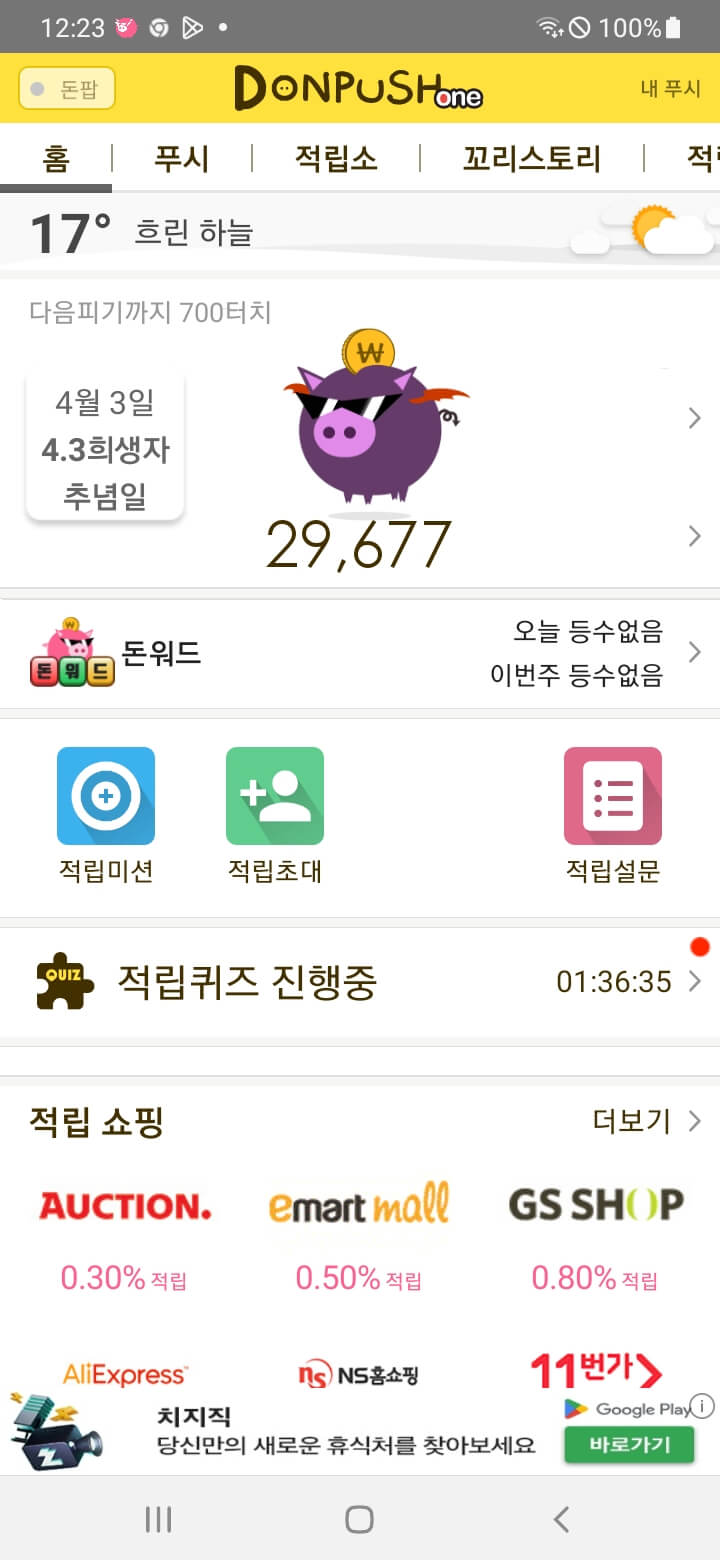Switch to the 푸시 tab

pos(181,158)
